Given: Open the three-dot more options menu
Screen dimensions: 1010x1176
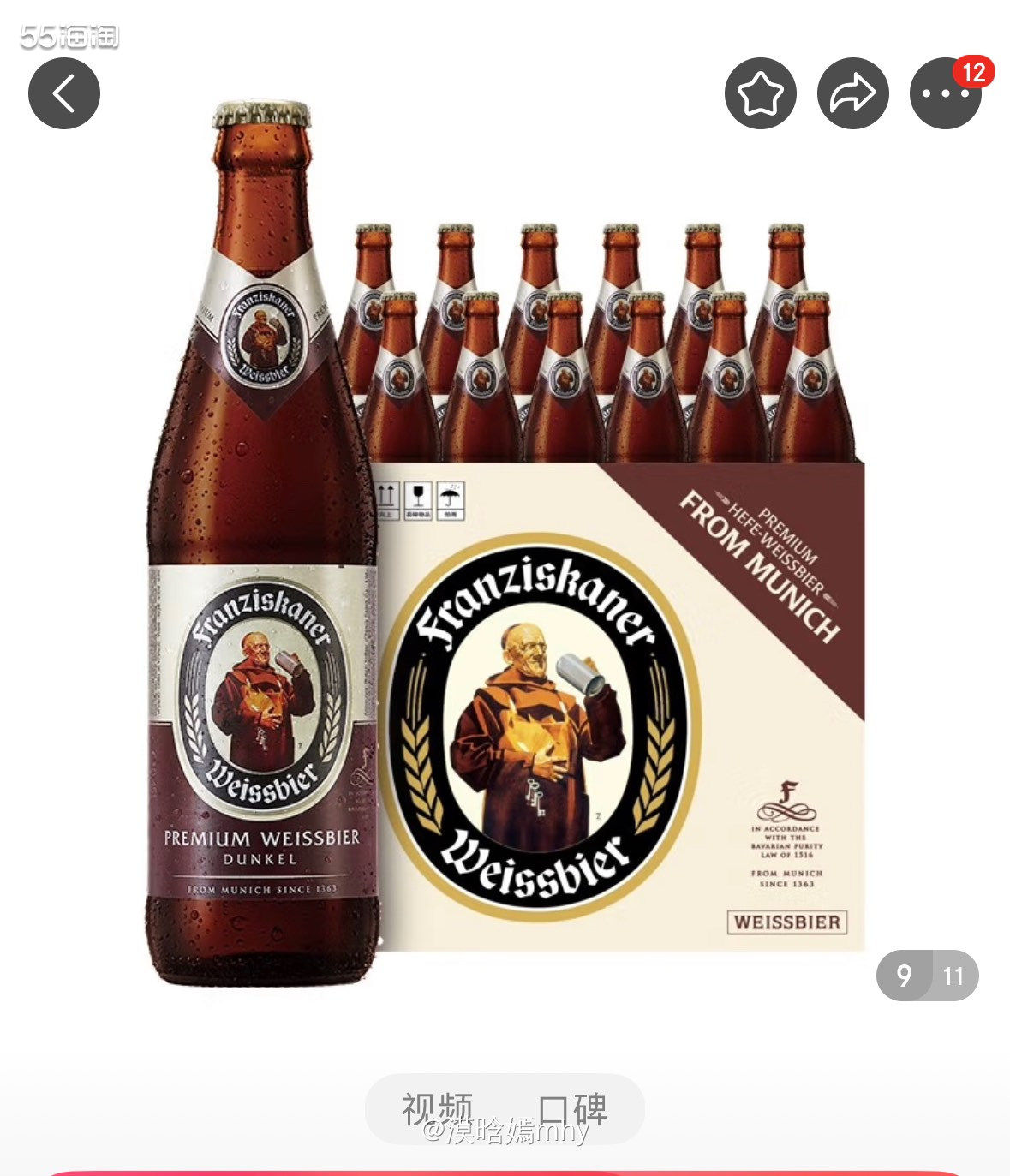Looking at the screenshot, I should click(x=945, y=94).
